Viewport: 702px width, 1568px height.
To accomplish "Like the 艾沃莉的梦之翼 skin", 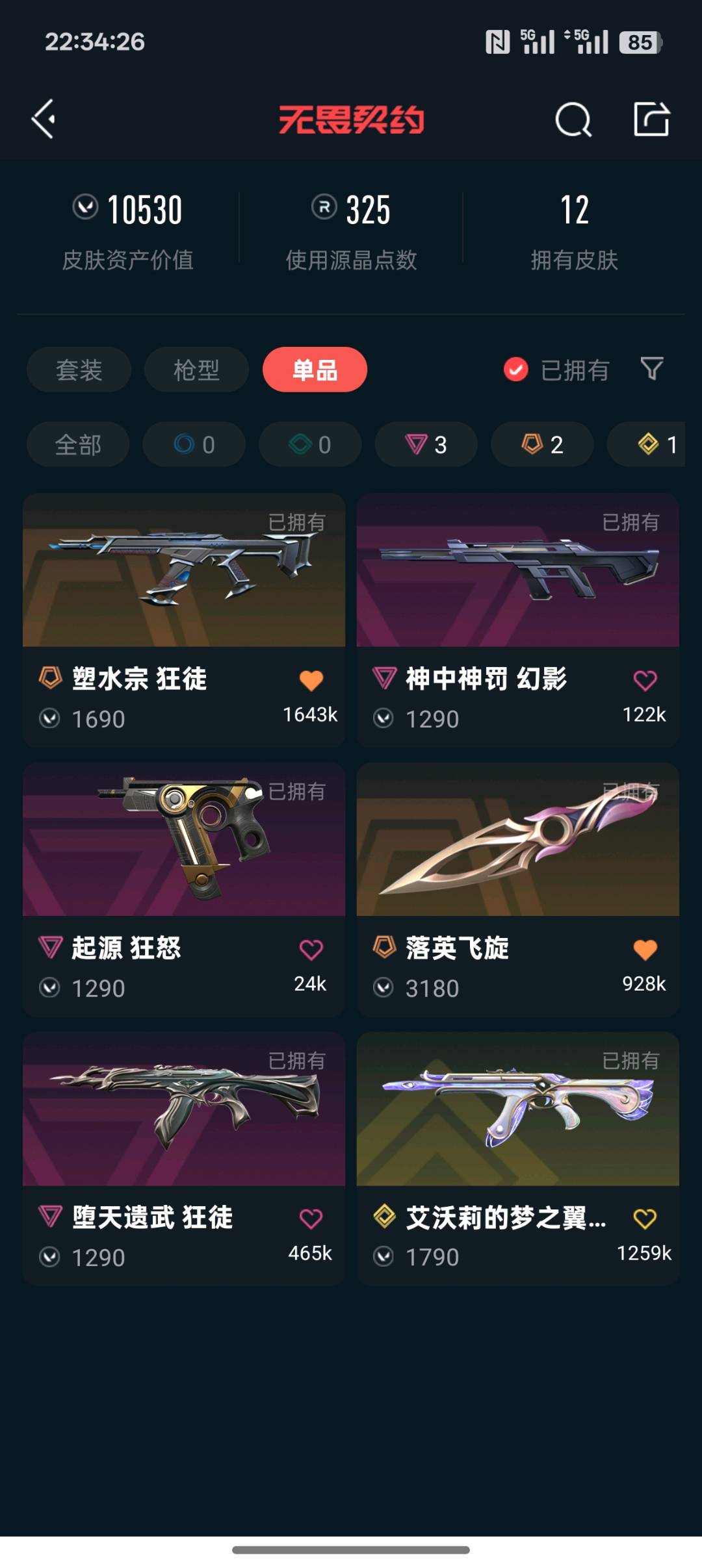I will (x=645, y=1219).
